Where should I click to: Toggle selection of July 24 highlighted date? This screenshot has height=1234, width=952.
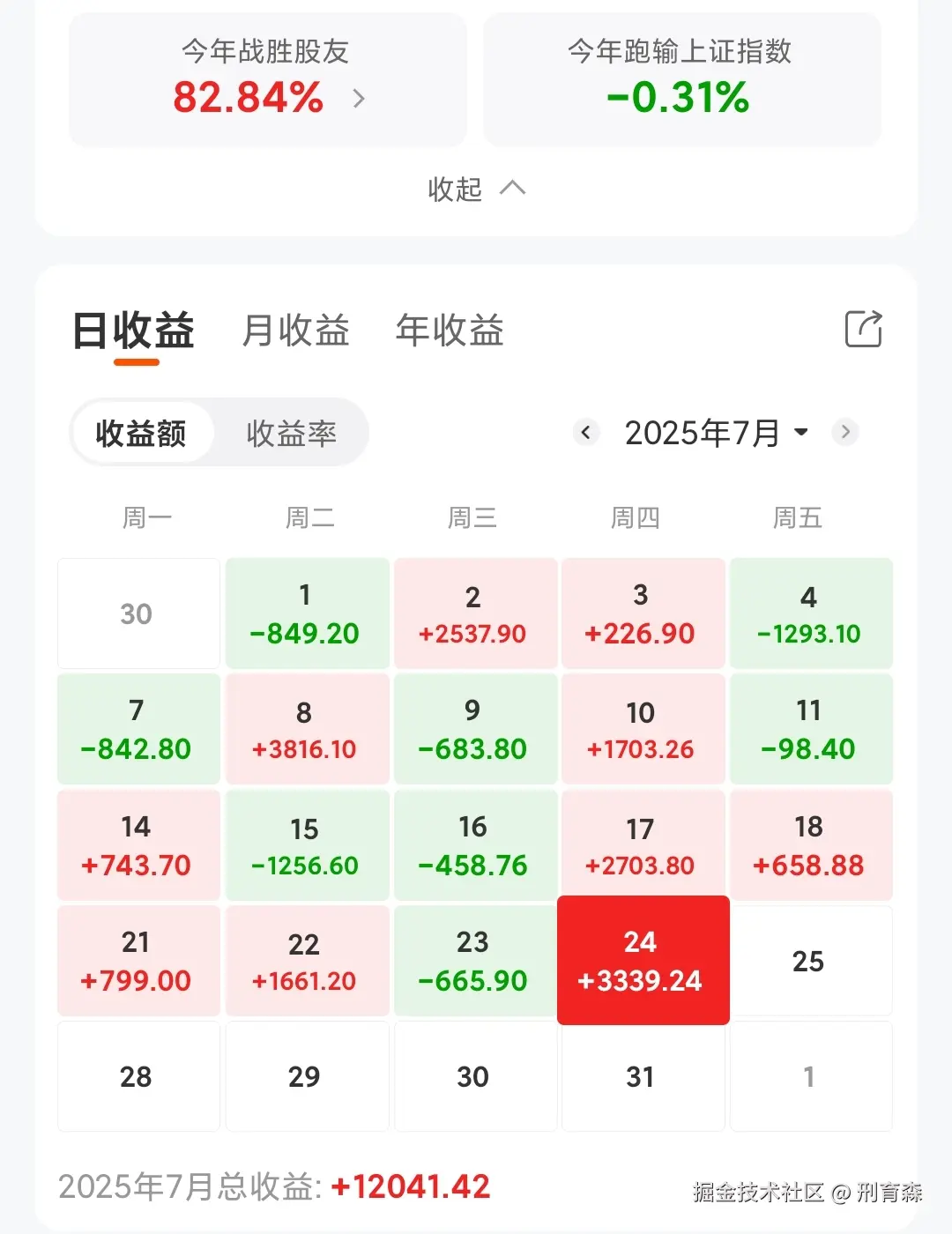click(643, 960)
